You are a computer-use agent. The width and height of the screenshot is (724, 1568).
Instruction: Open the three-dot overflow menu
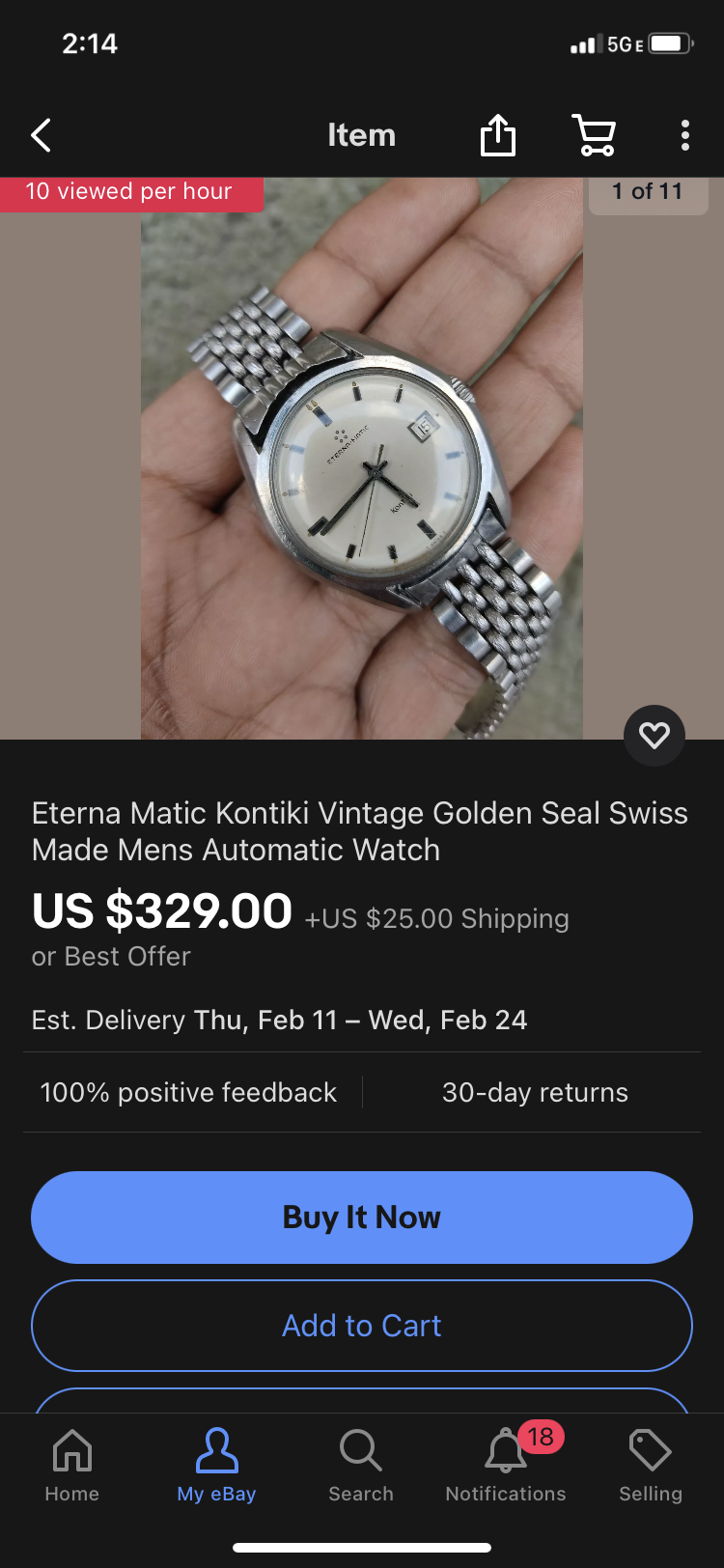(x=684, y=135)
